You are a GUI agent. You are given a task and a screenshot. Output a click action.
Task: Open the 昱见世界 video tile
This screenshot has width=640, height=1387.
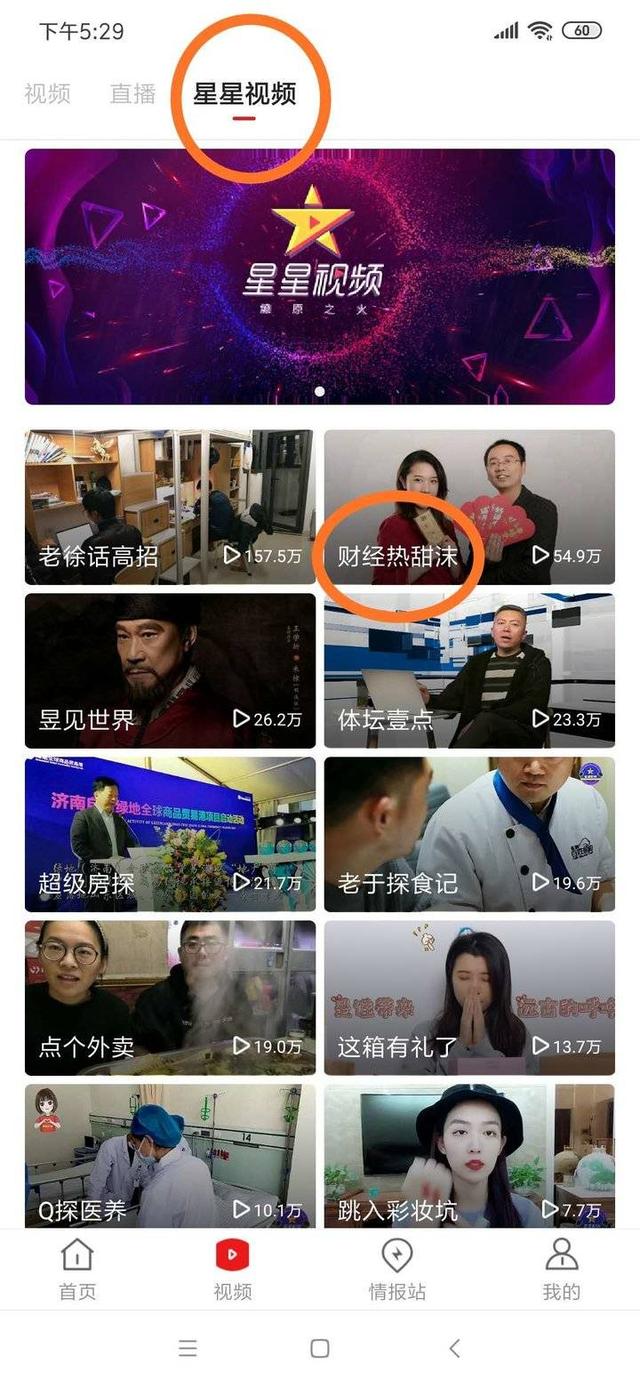click(169, 670)
